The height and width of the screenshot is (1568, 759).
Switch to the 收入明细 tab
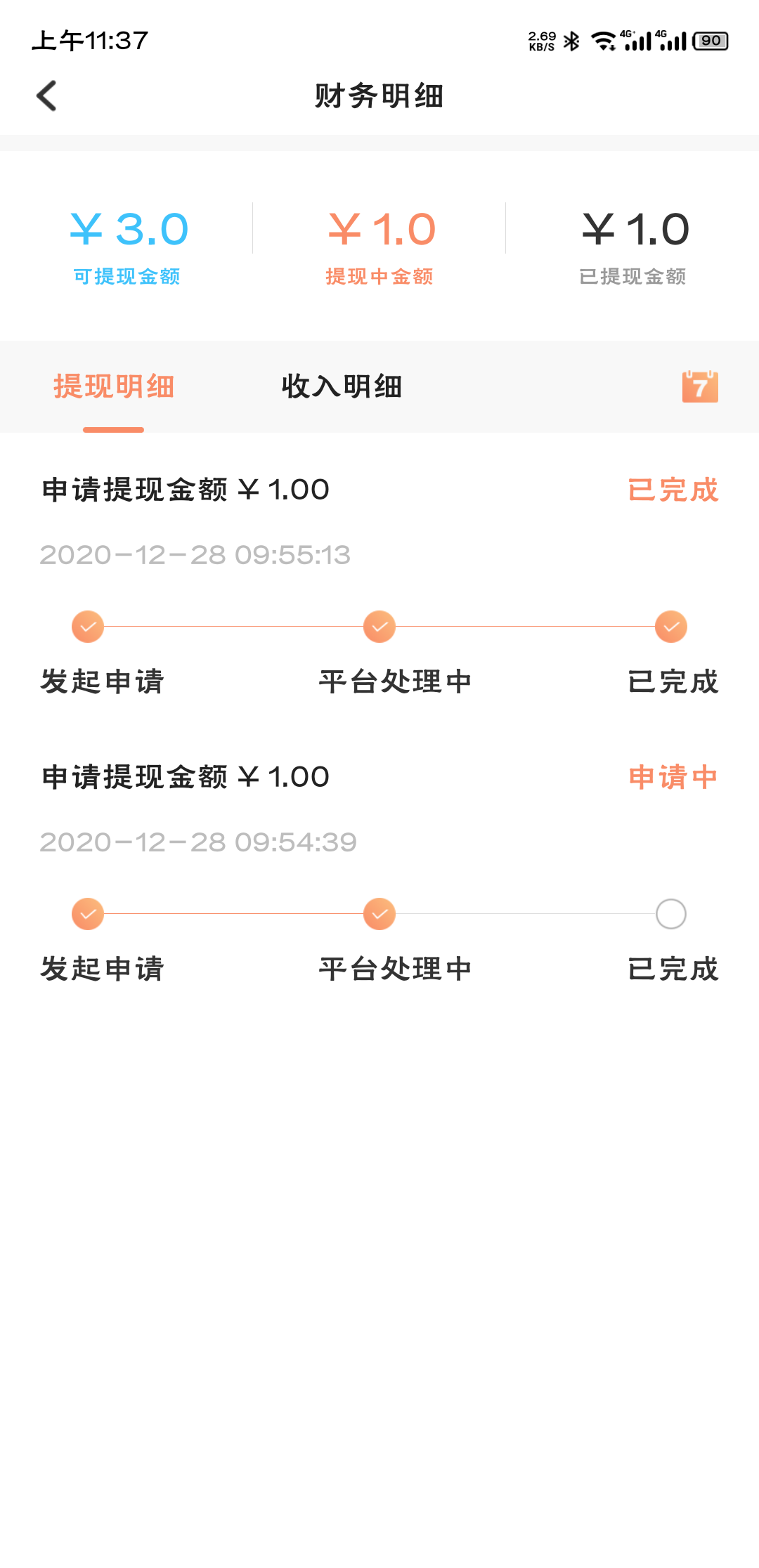coord(342,386)
